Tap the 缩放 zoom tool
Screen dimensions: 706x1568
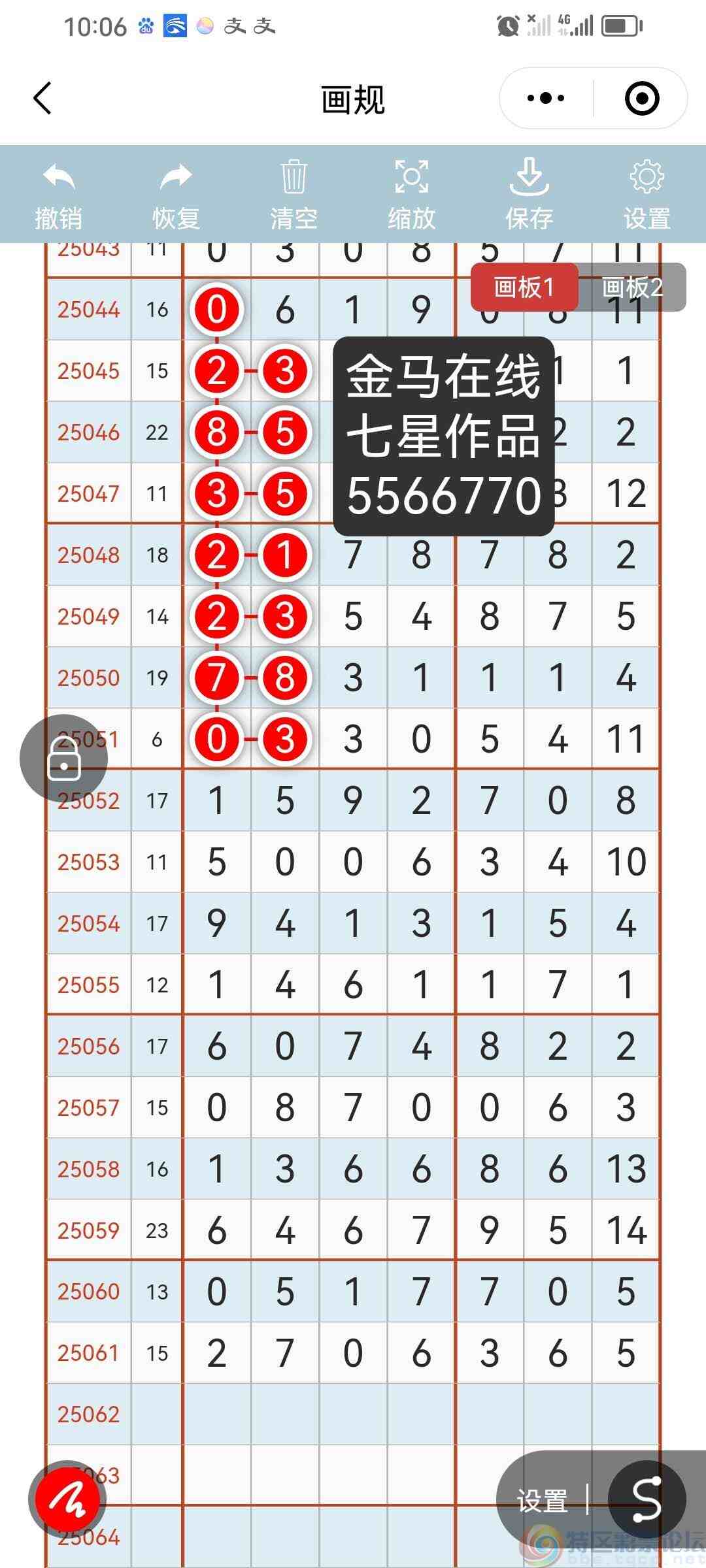pos(411,195)
